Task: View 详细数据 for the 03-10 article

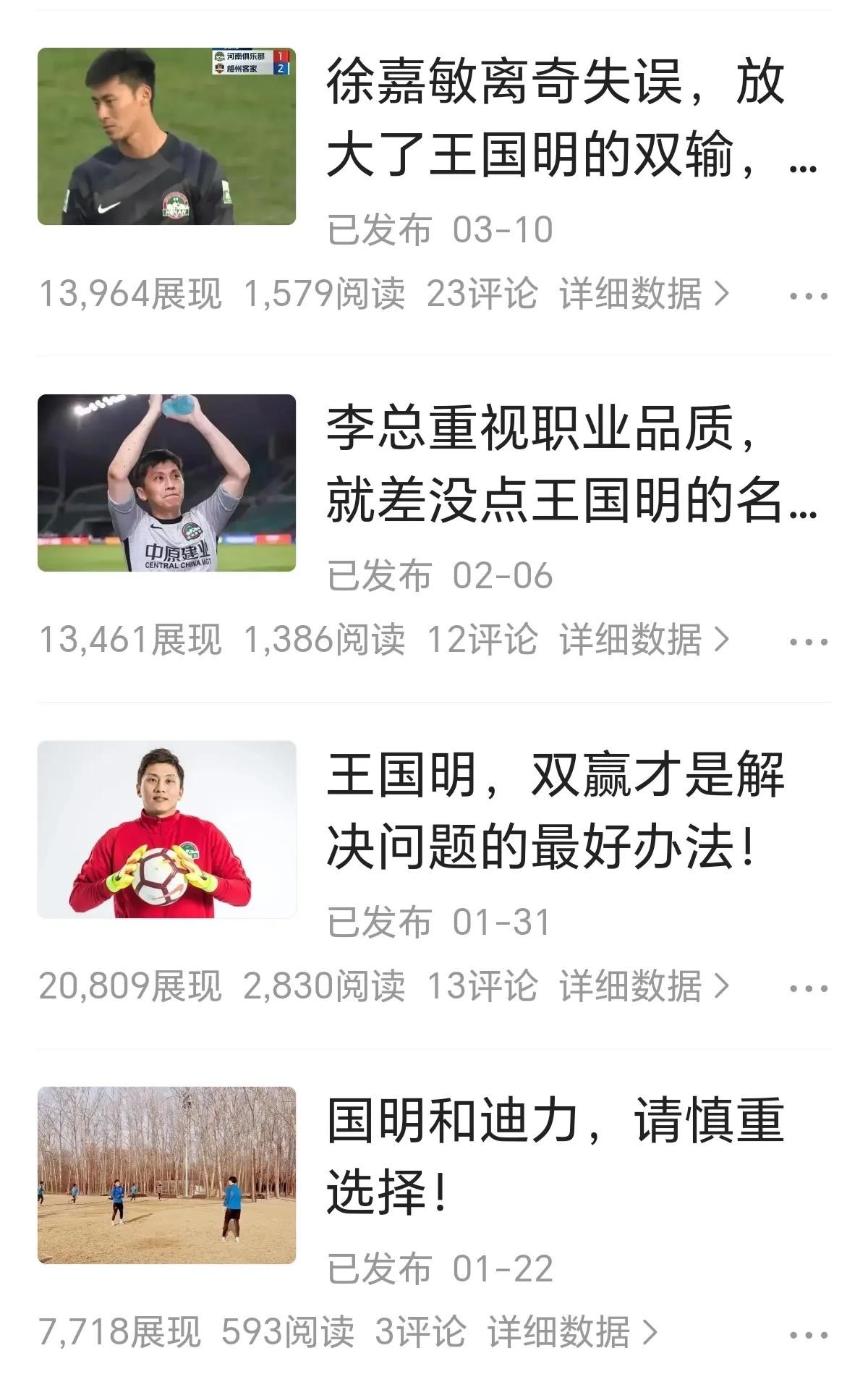Action: [643, 294]
